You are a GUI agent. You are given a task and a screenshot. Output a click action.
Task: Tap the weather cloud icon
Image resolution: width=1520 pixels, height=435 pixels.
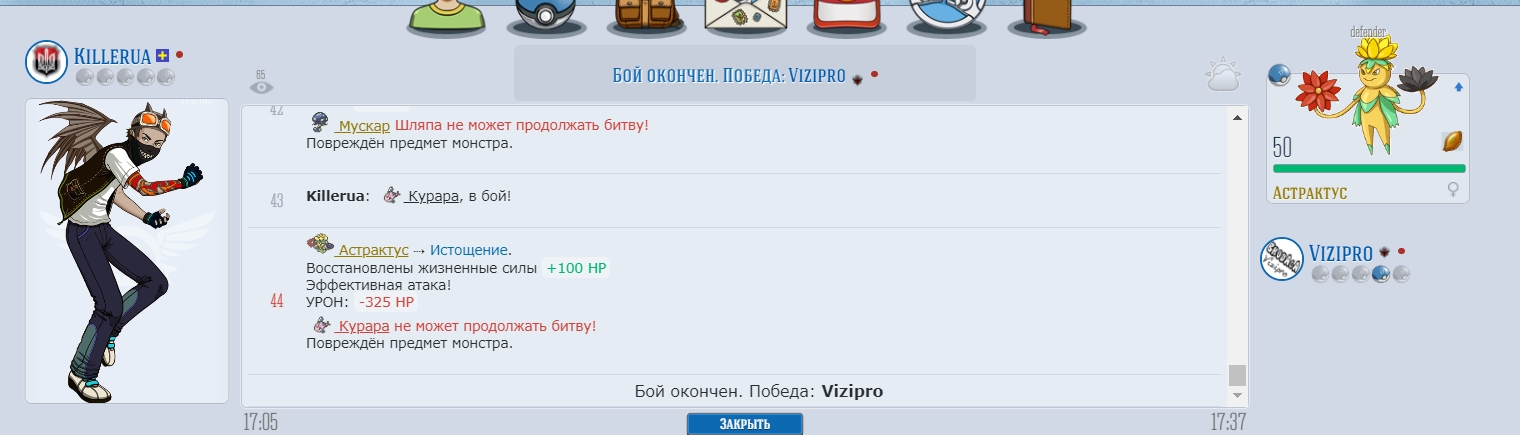coord(1222,76)
